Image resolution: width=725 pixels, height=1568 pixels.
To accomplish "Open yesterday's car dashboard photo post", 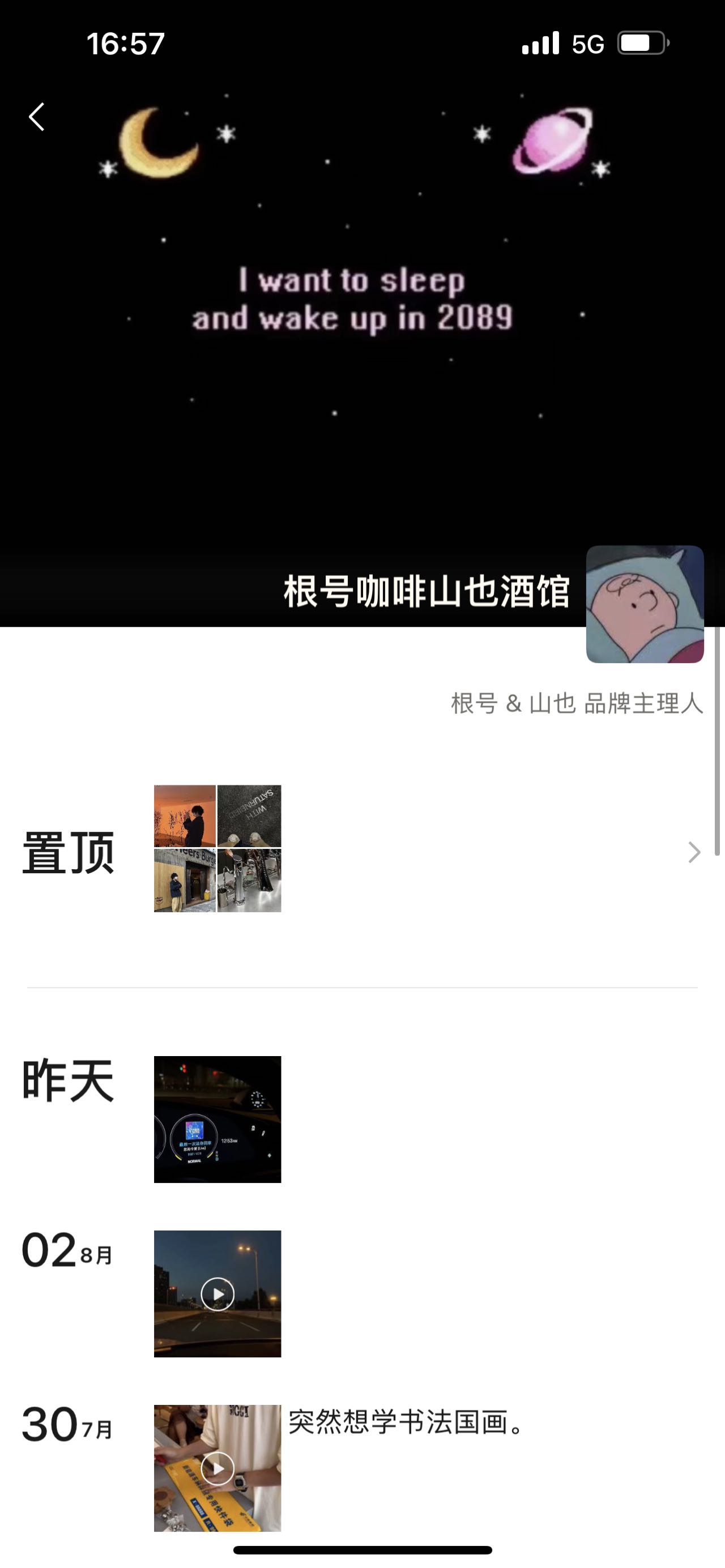I will (217, 1120).
